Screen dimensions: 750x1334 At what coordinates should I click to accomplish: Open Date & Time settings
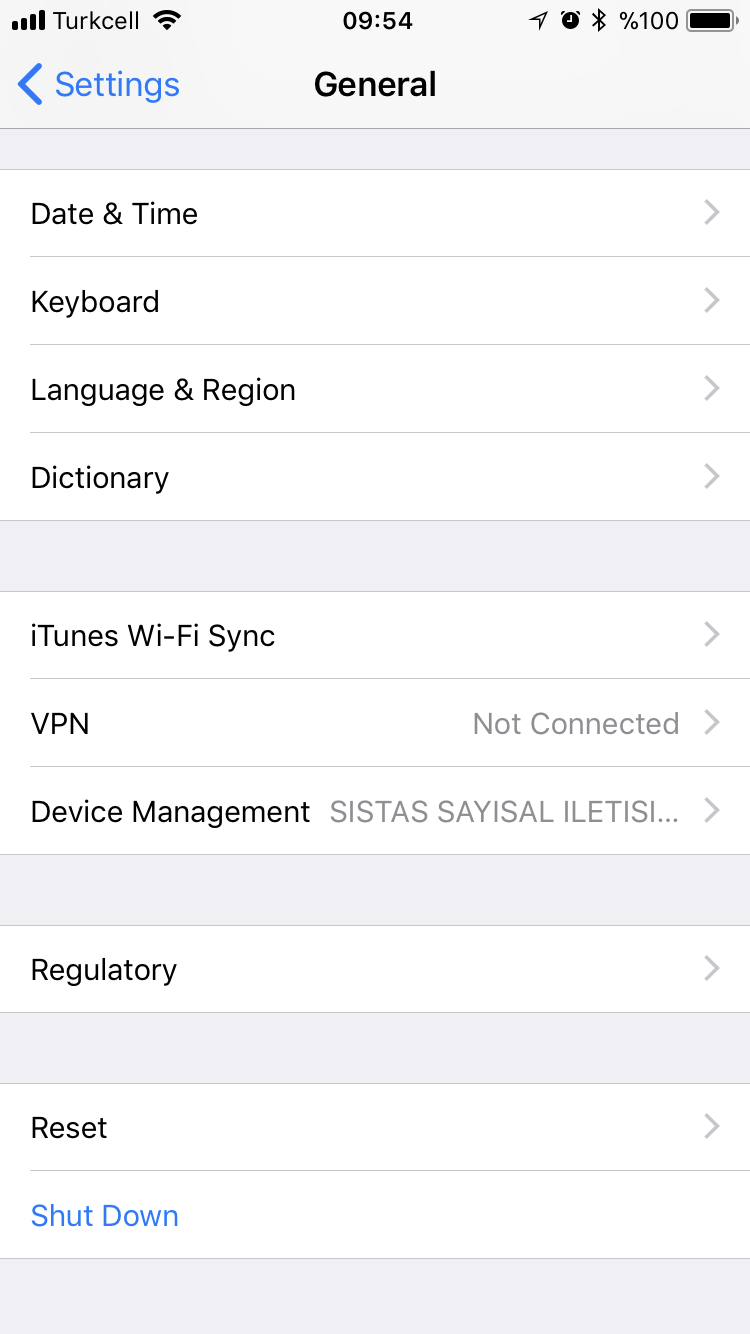coord(375,213)
